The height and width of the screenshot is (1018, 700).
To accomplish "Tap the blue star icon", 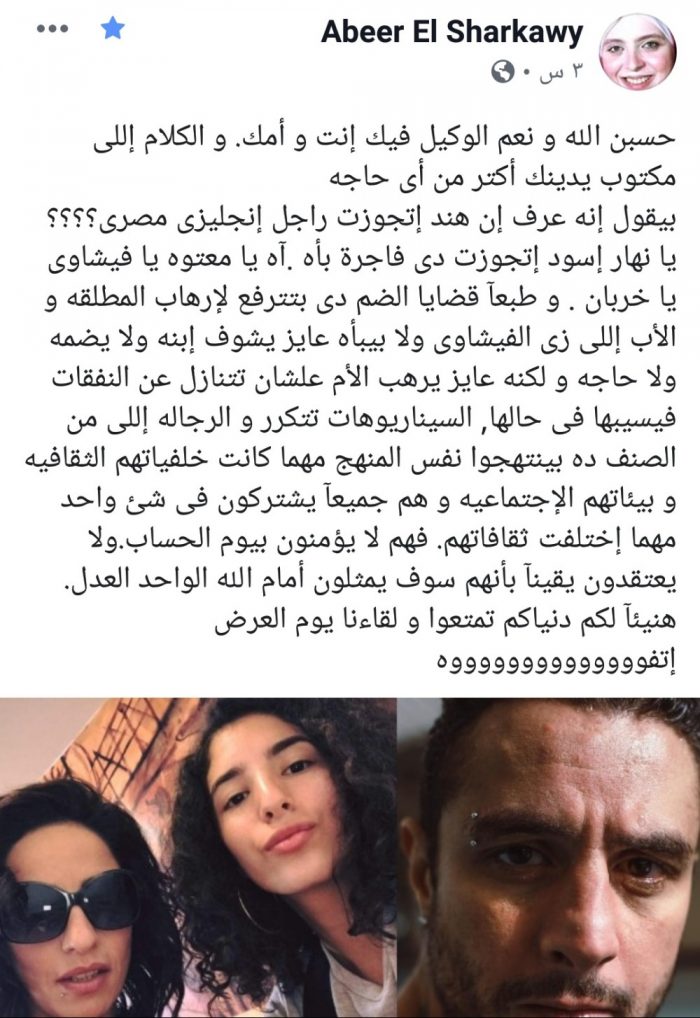I will 113,29.
